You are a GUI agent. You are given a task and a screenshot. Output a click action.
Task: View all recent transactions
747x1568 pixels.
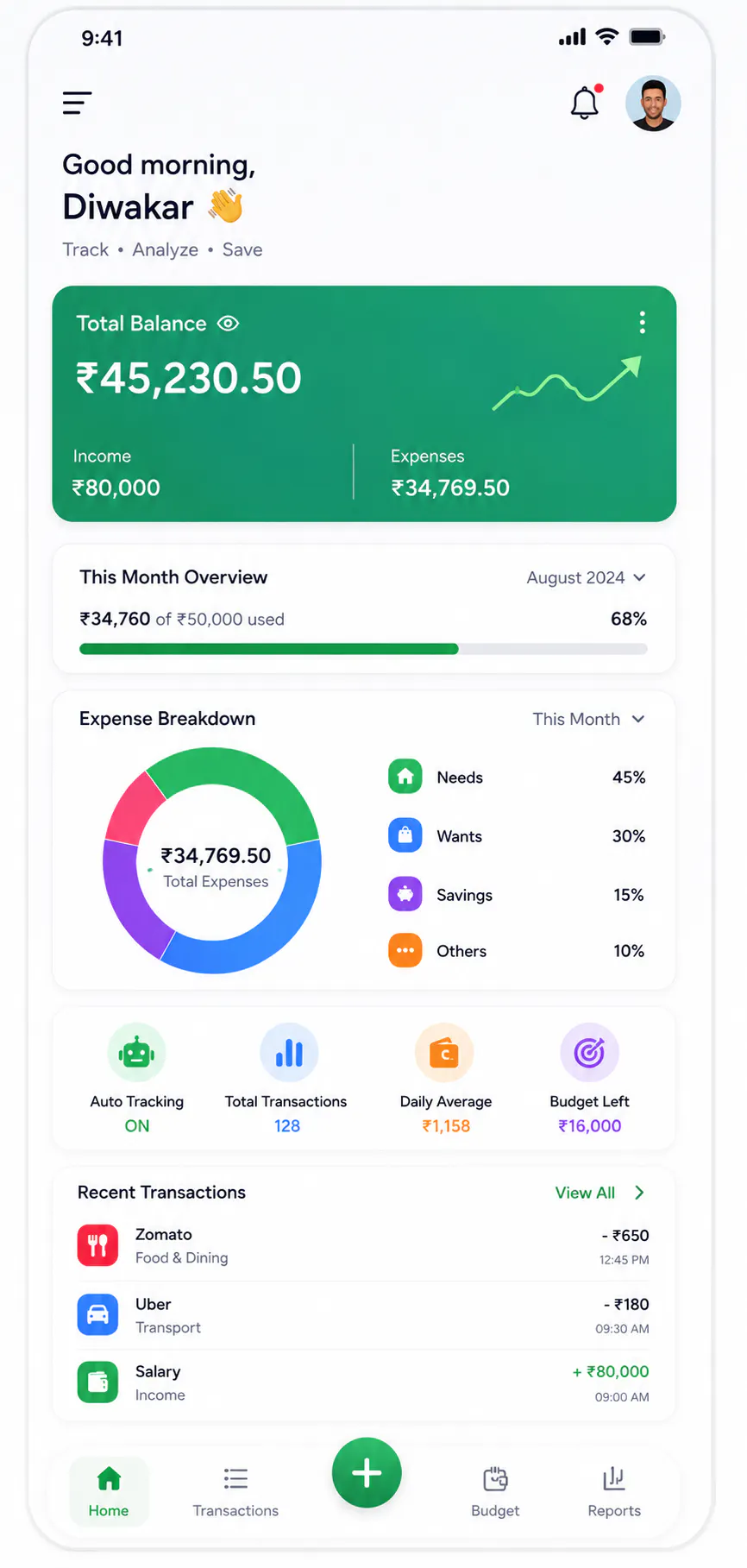coord(600,1193)
